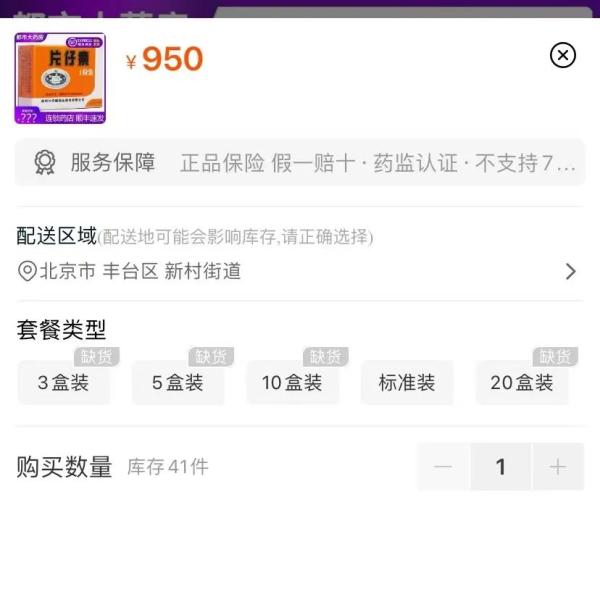This screenshot has height=605, width=600.
Task: Choose the 标准装 package option
Action: coord(407,383)
